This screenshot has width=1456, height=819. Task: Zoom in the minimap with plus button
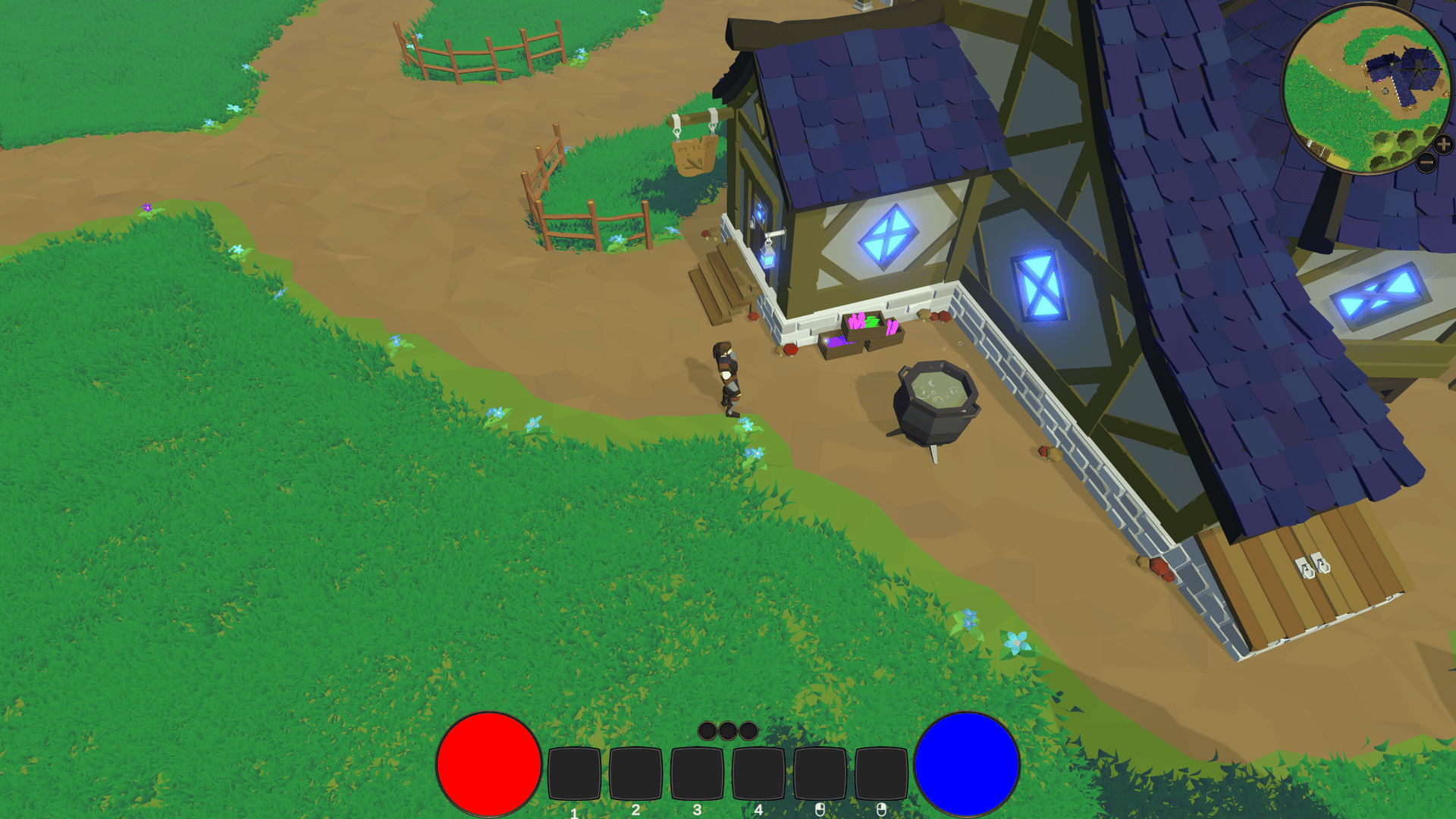pos(1443,143)
